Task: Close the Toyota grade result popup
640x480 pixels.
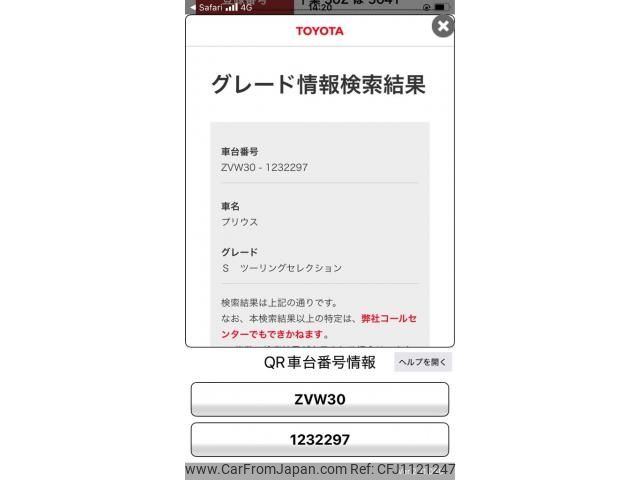Action: tap(442, 27)
